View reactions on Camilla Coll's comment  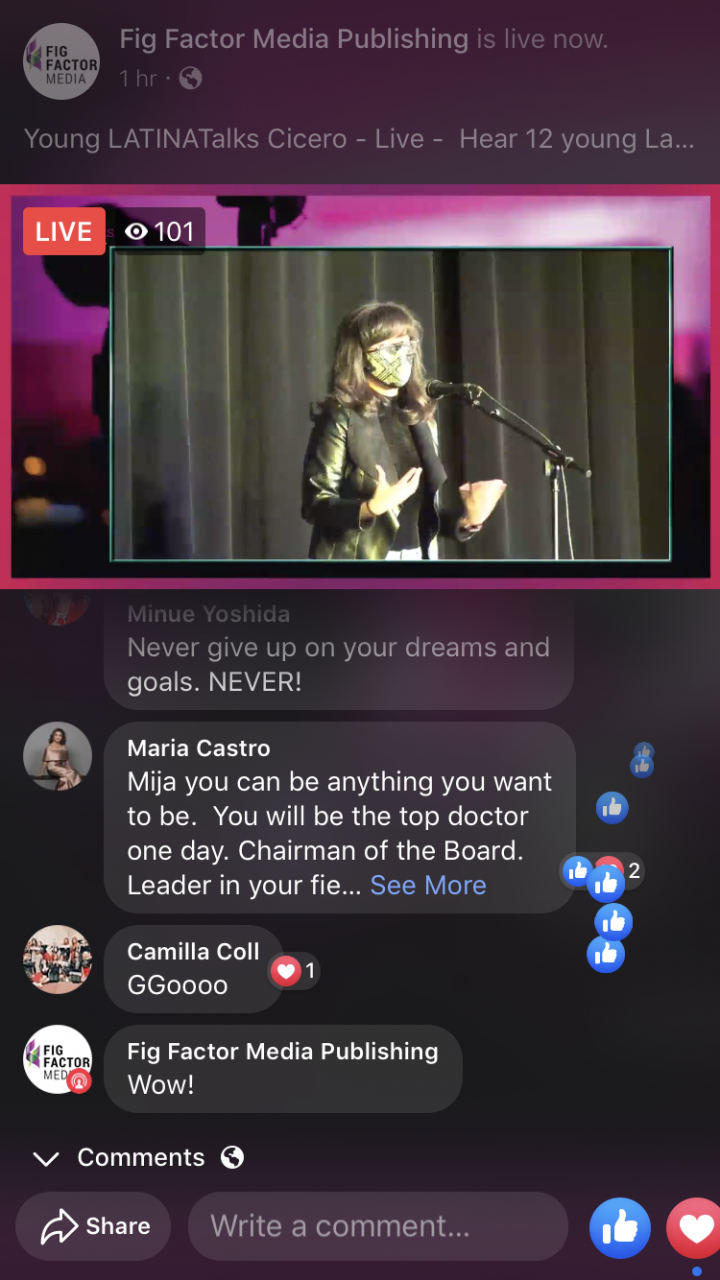coord(294,970)
